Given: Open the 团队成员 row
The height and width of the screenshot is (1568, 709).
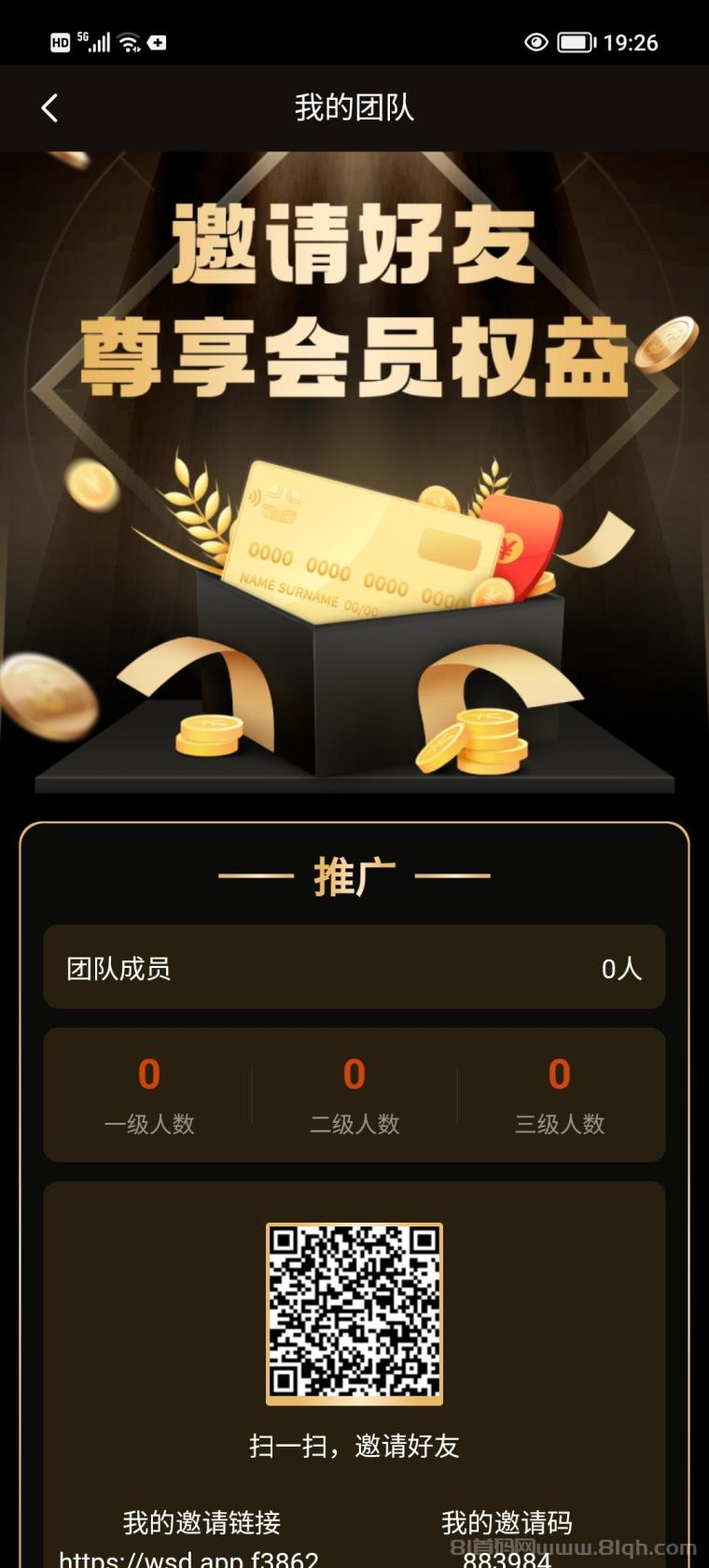Looking at the screenshot, I should (x=354, y=968).
